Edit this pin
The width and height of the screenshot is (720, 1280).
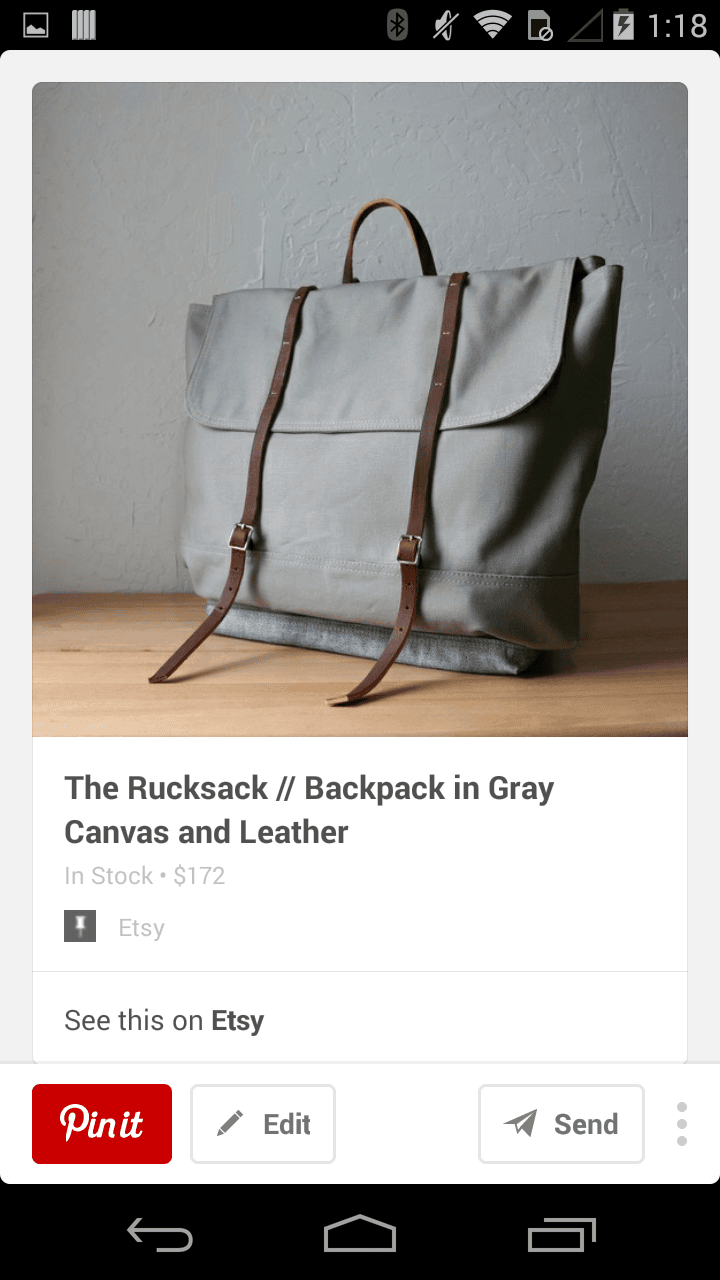coord(263,1124)
